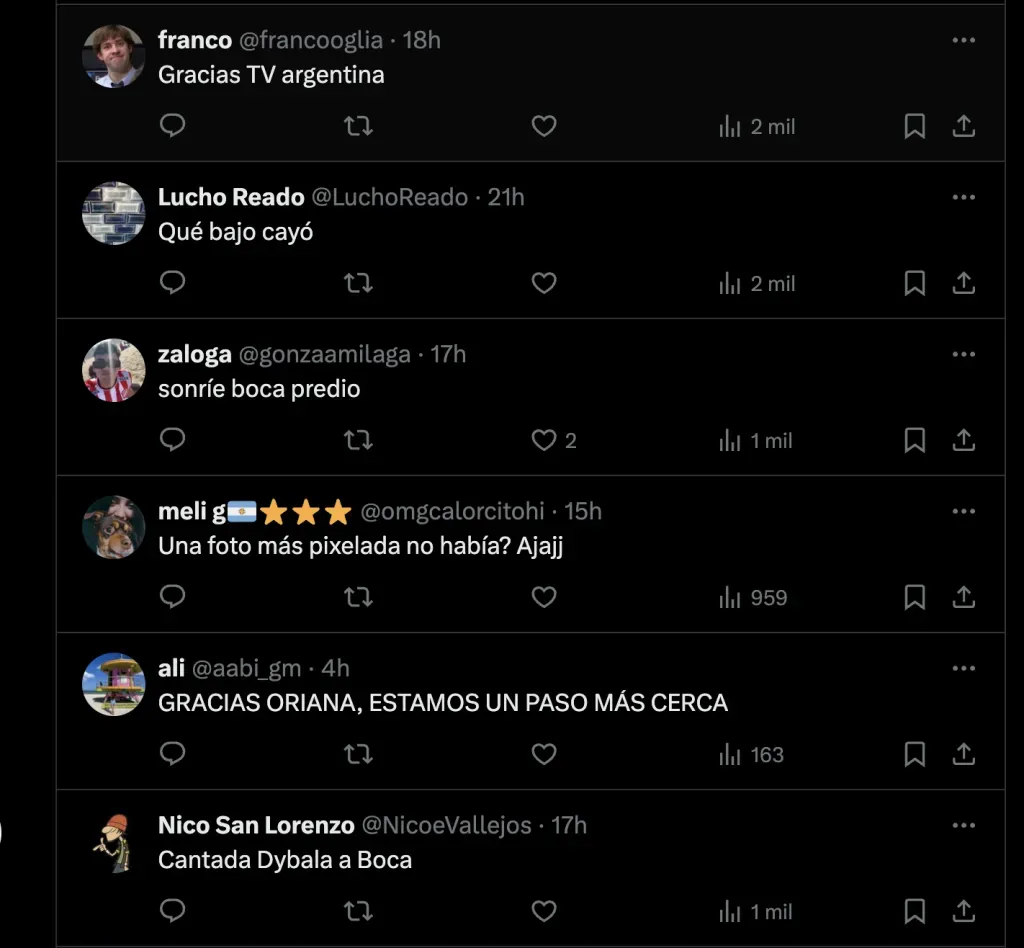Share ali's GRACIAS ORIANA tweet
Screen dimensions: 1024x948
tap(963, 754)
